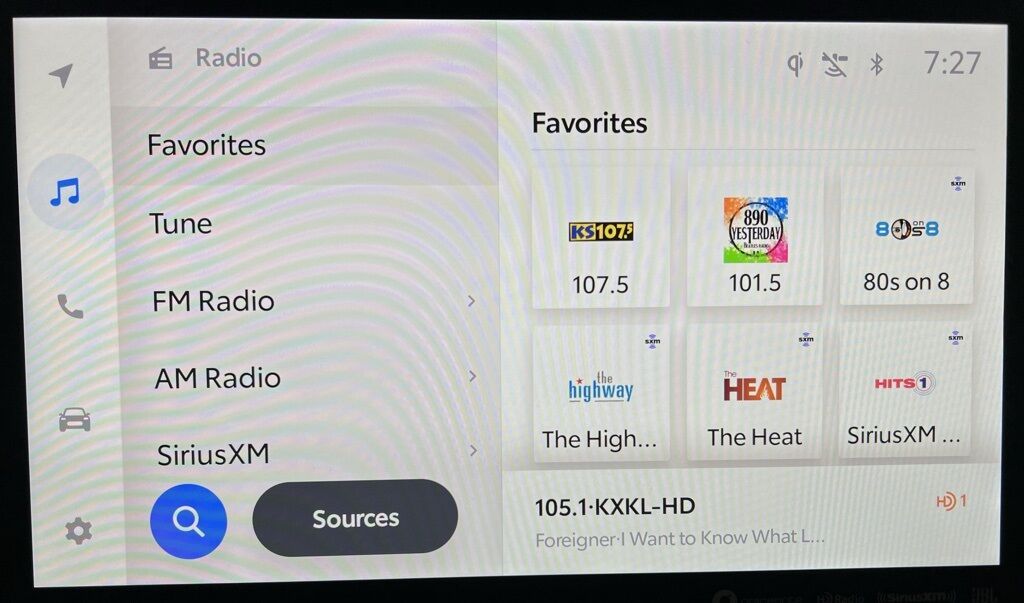This screenshot has width=1024, height=603.
Task: Play the KS 107.5 favorite station
Action: coord(601,240)
